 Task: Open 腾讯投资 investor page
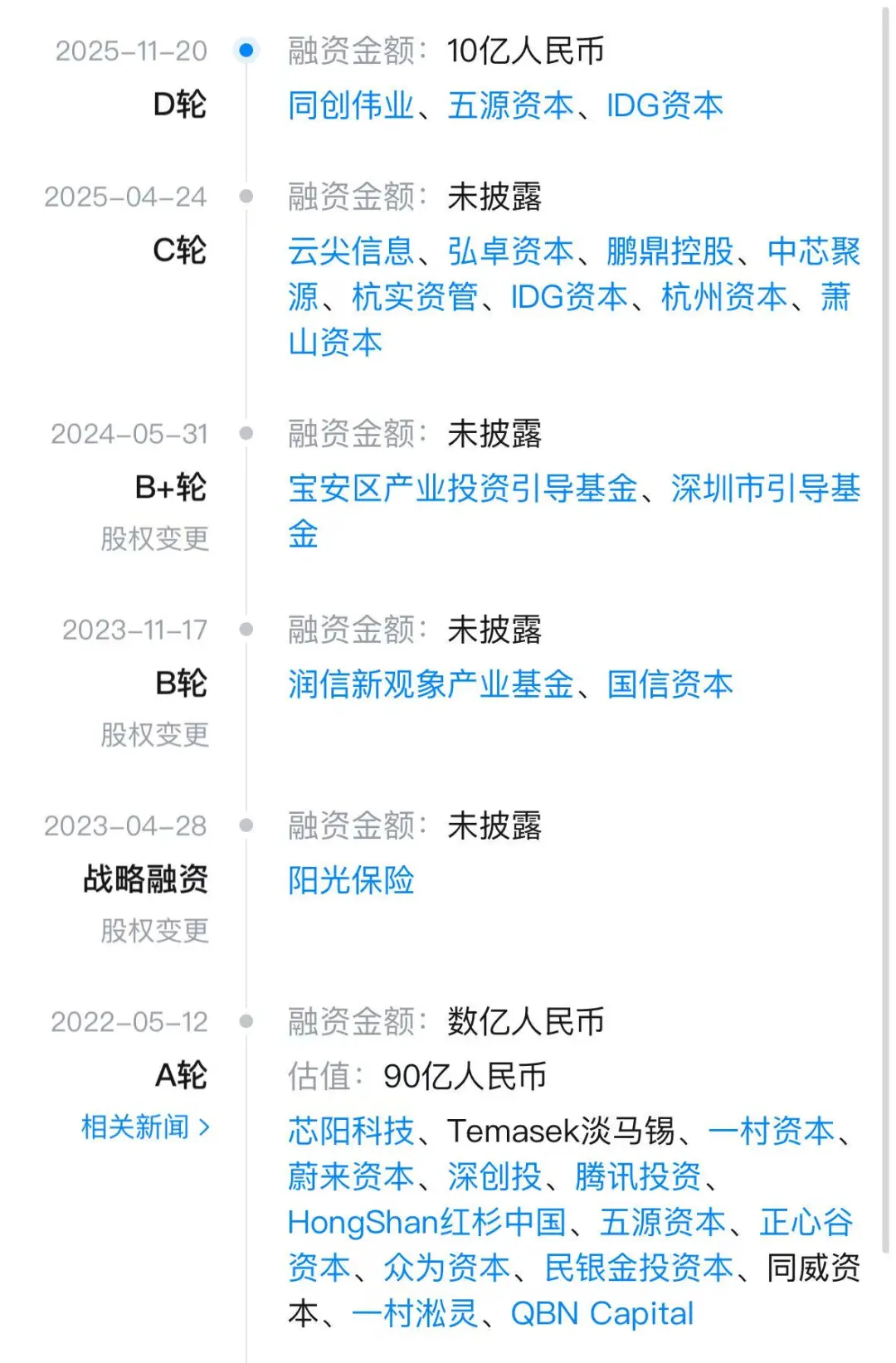pyautogui.click(x=637, y=1176)
